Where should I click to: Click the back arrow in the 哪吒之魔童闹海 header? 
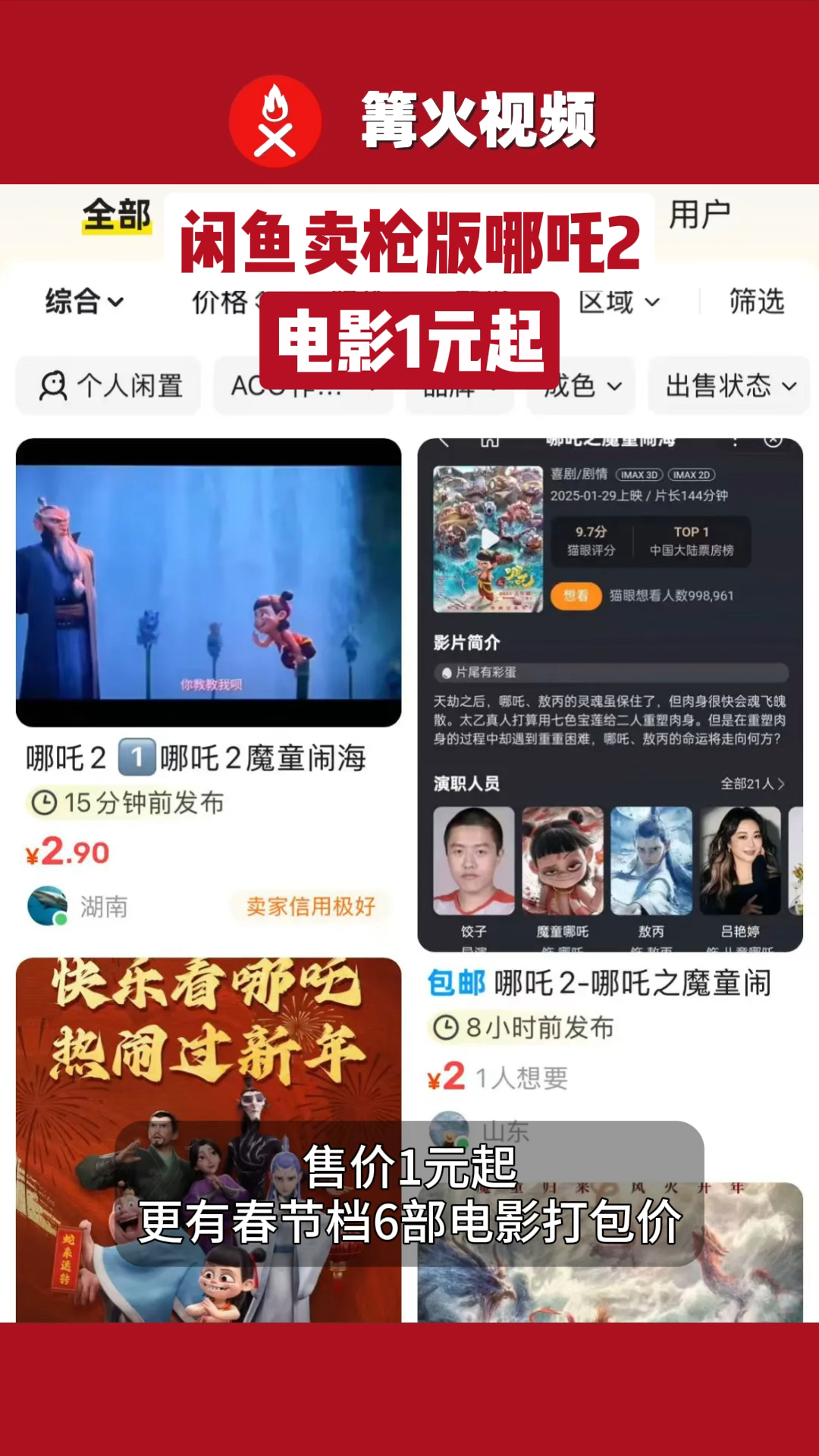click(x=442, y=441)
